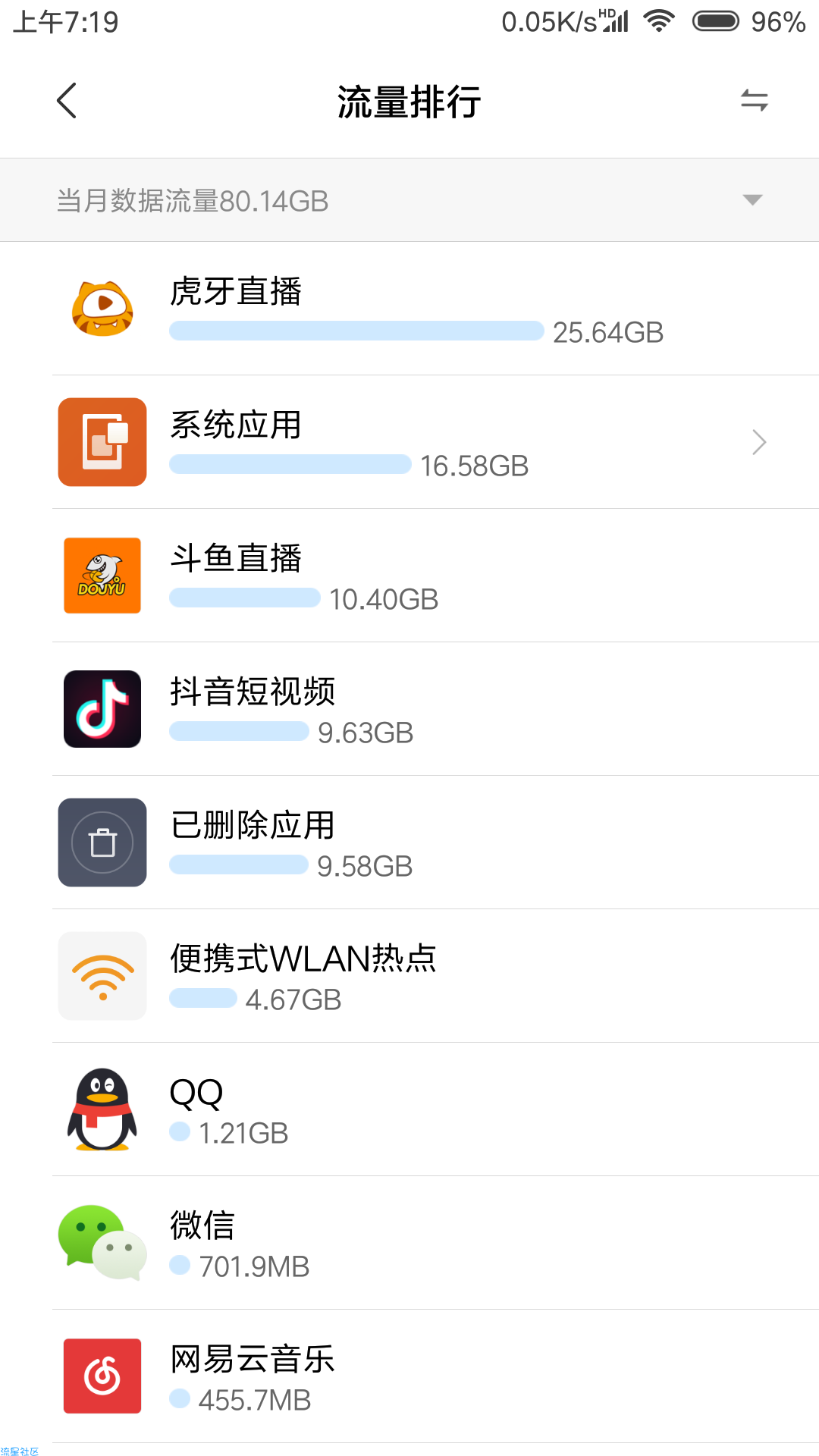The width and height of the screenshot is (819, 1456).
Task: Select 网易云音乐 in the list
Action: [409, 1376]
